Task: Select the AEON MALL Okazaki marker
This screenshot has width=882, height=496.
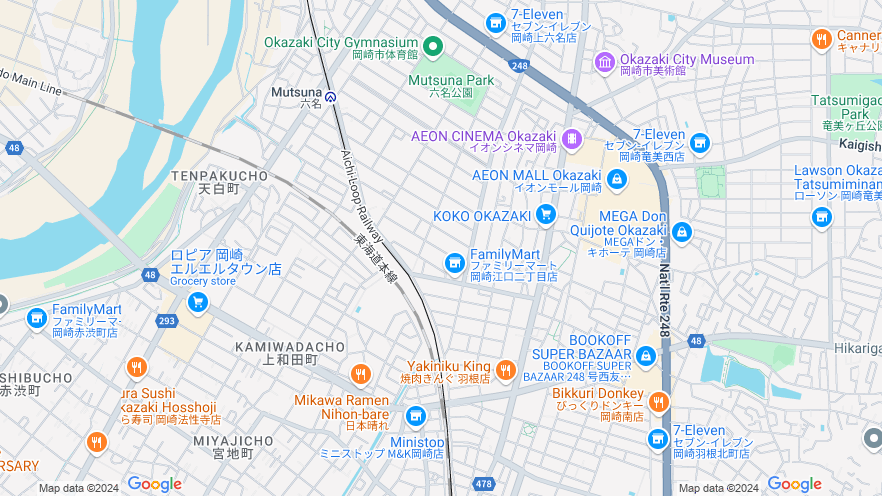Action: [617, 180]
